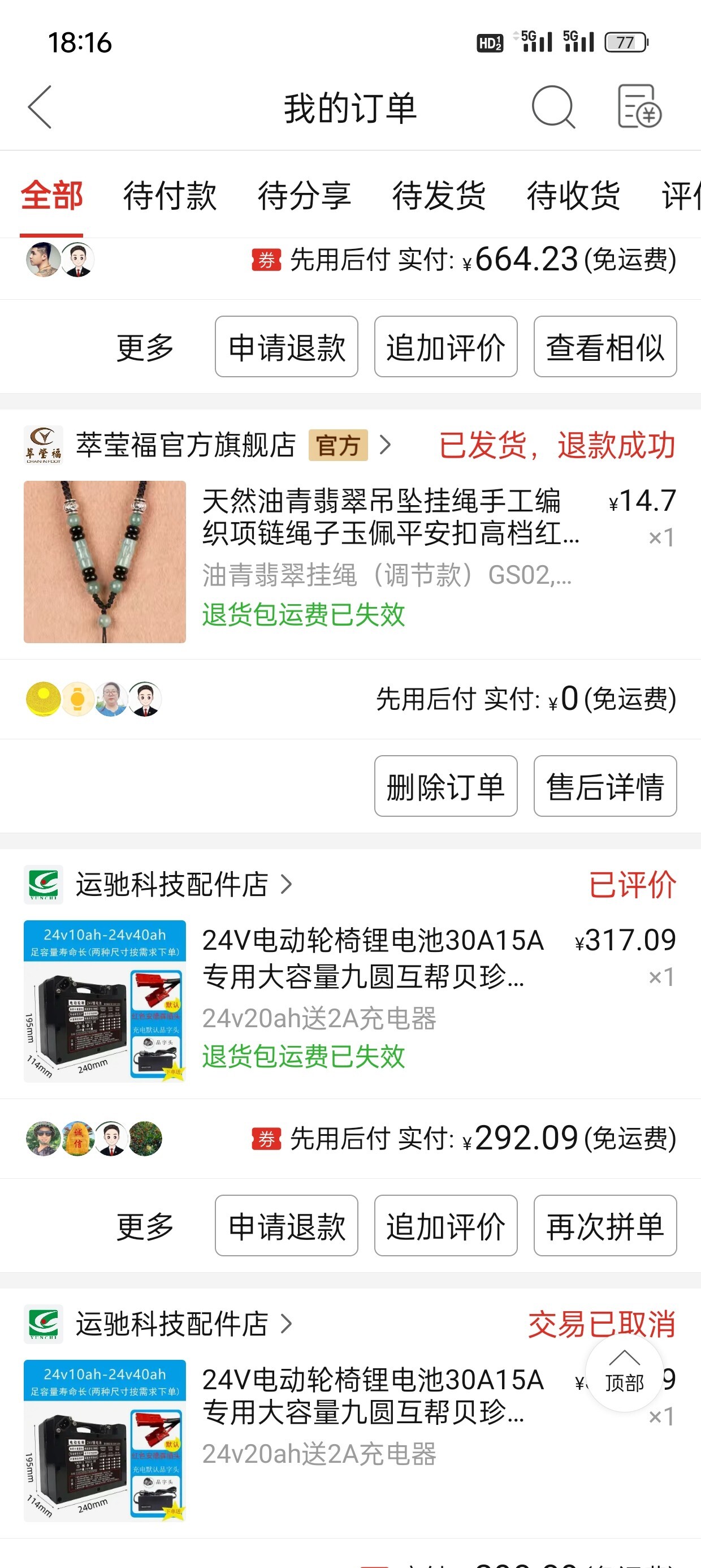
Task: Switch to the 待分享 tab
Action: (304, 195)
